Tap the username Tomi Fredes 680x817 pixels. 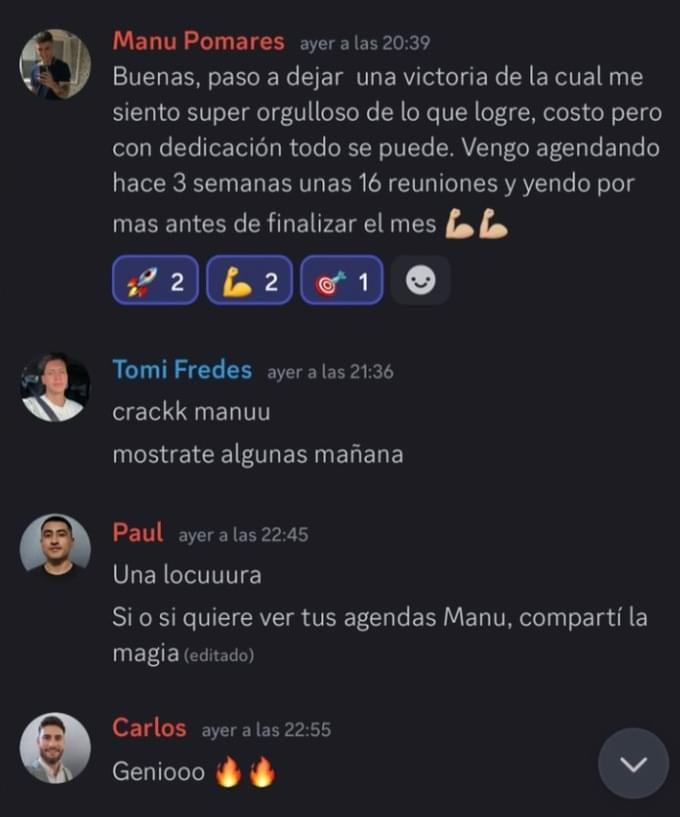click(182, 370)
